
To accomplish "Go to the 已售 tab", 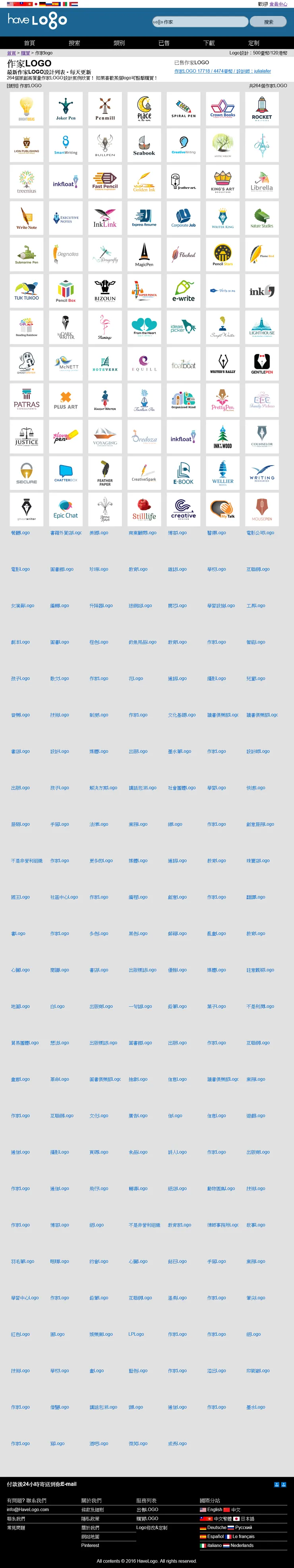I will coord(164,43).
